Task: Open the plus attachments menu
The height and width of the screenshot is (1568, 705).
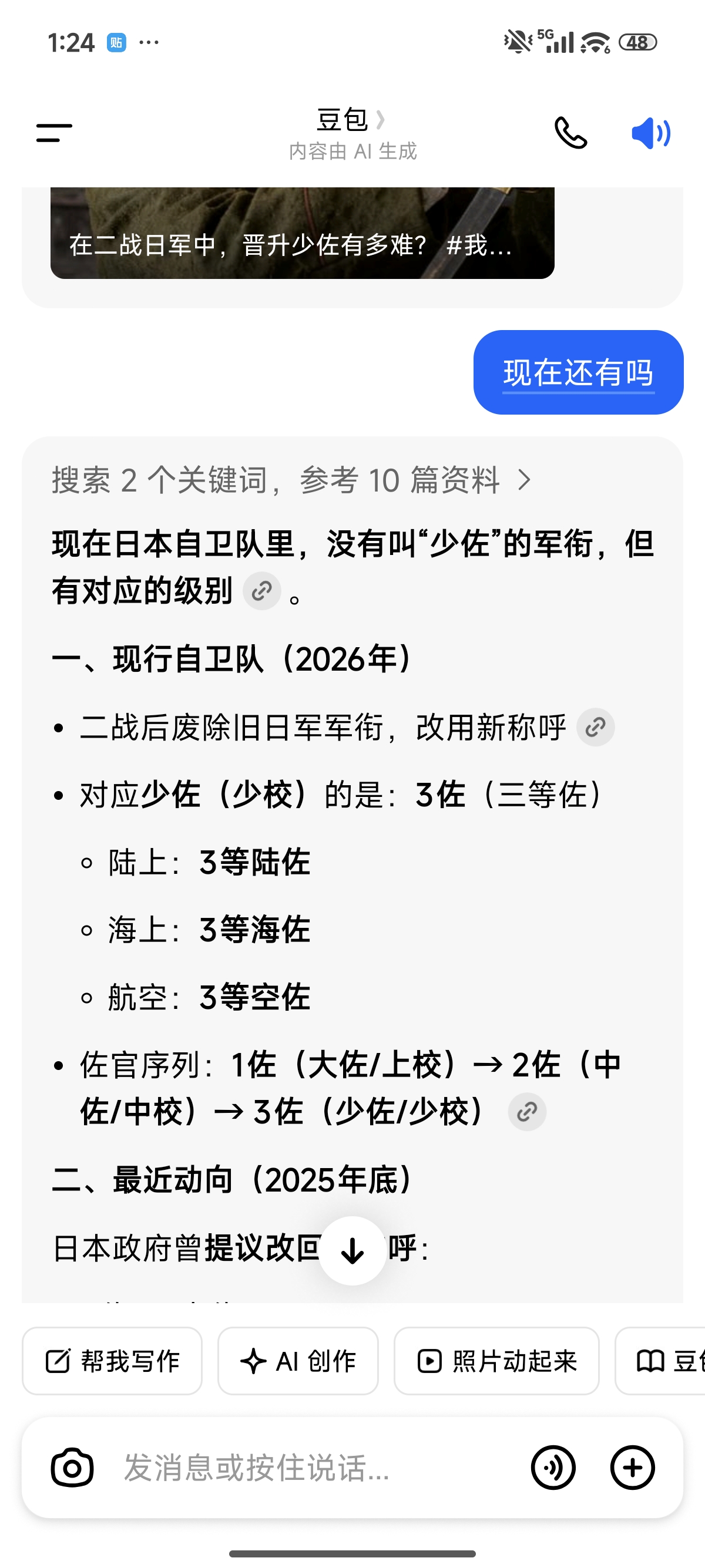Action: (632, 1468)
